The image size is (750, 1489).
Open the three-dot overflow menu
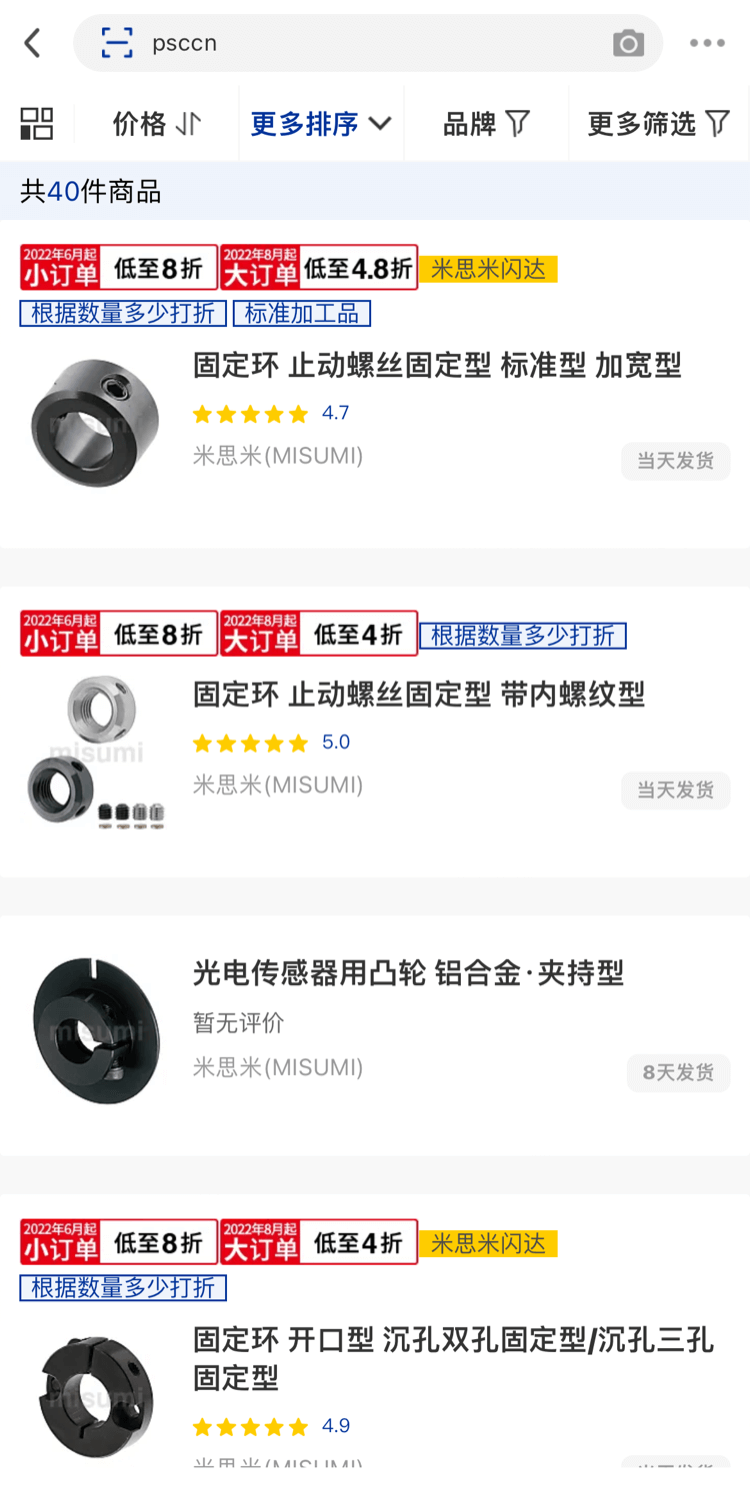pyautogui.click(x=707, y=43)
